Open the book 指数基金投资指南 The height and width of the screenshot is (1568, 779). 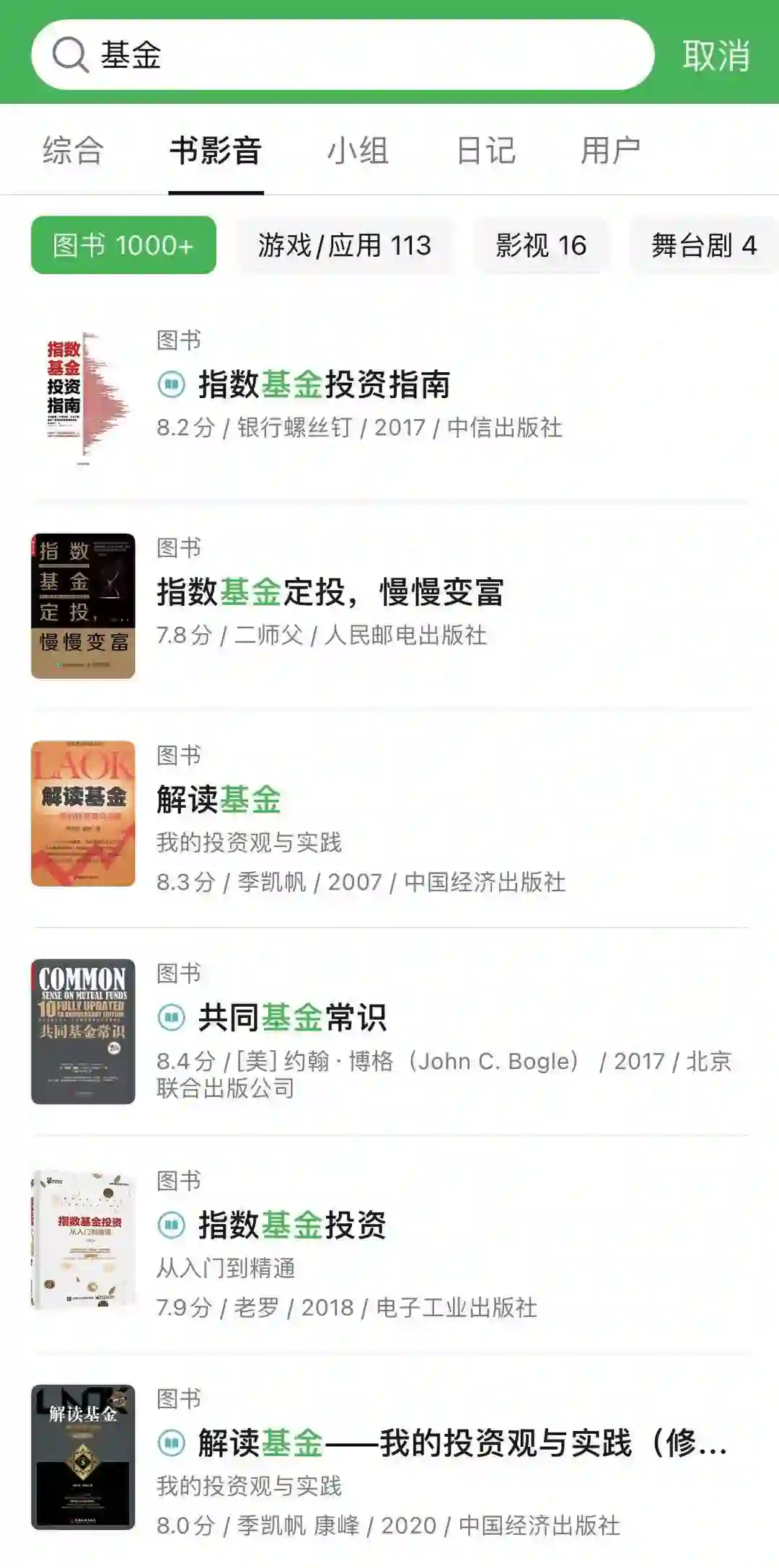325,384
